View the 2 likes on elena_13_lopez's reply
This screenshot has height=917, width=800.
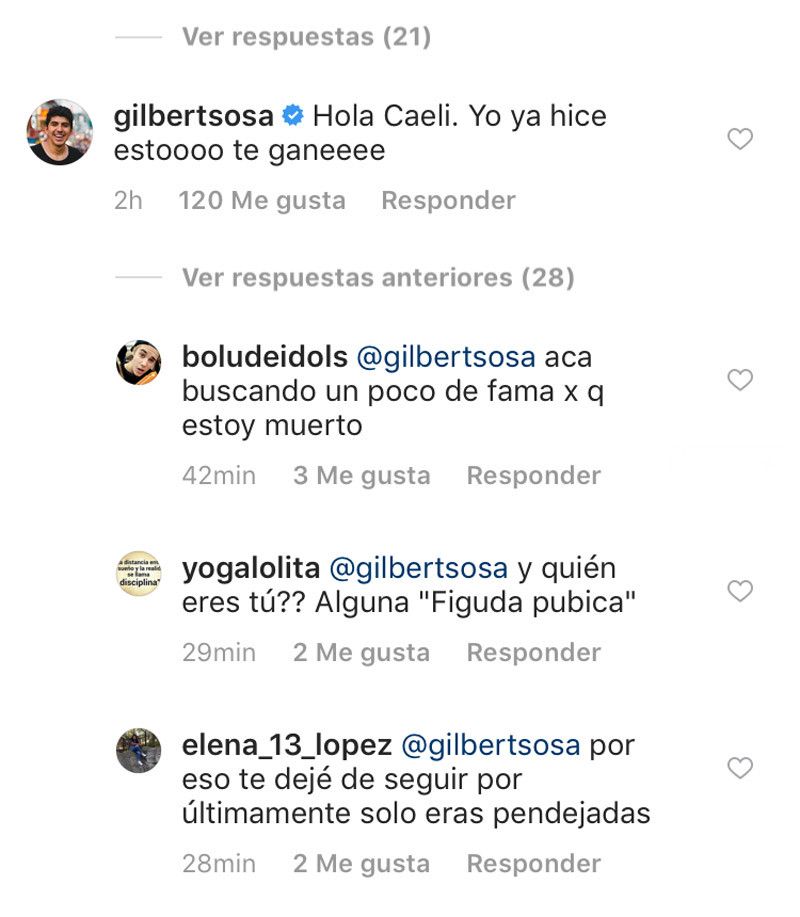coord(361,863)
